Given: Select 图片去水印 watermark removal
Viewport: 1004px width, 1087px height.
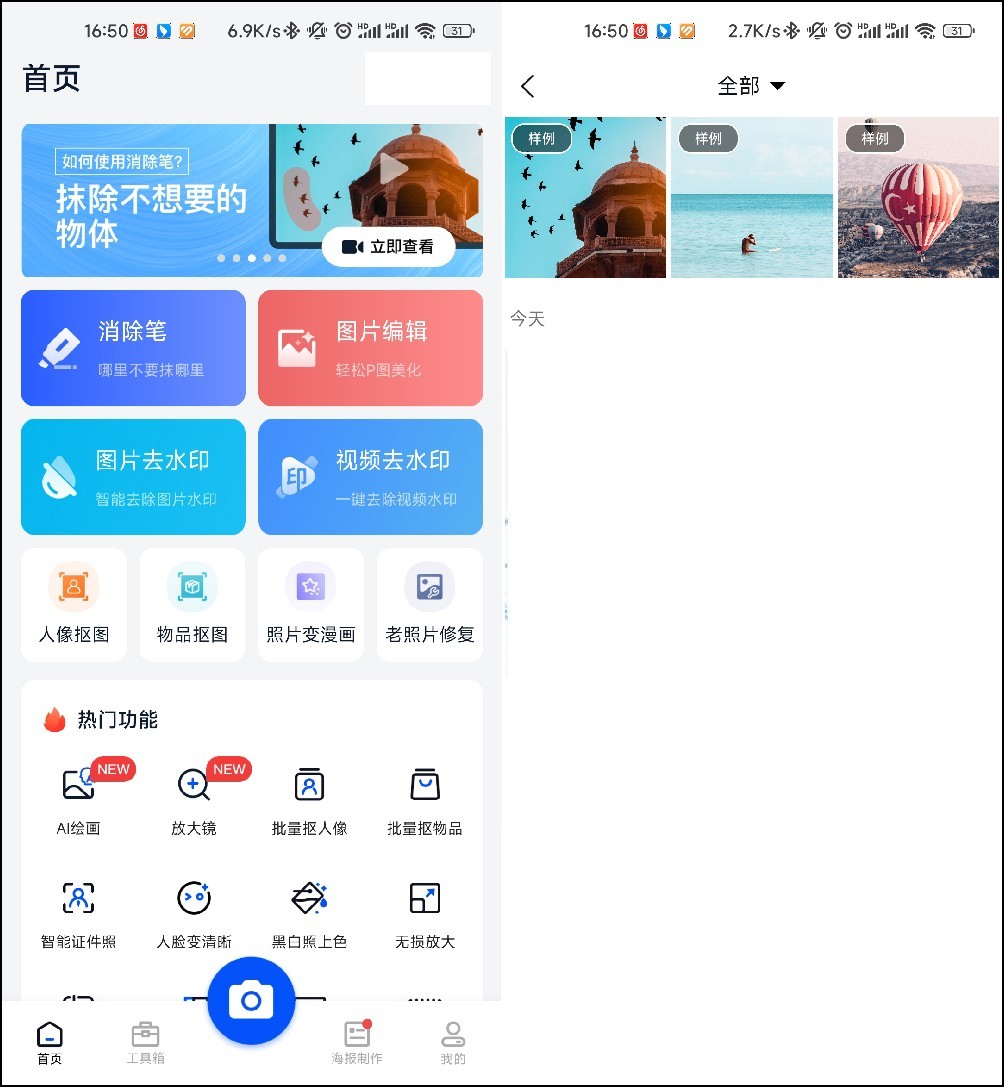Looking at the screenshot, I should click(x=133, y=477).
